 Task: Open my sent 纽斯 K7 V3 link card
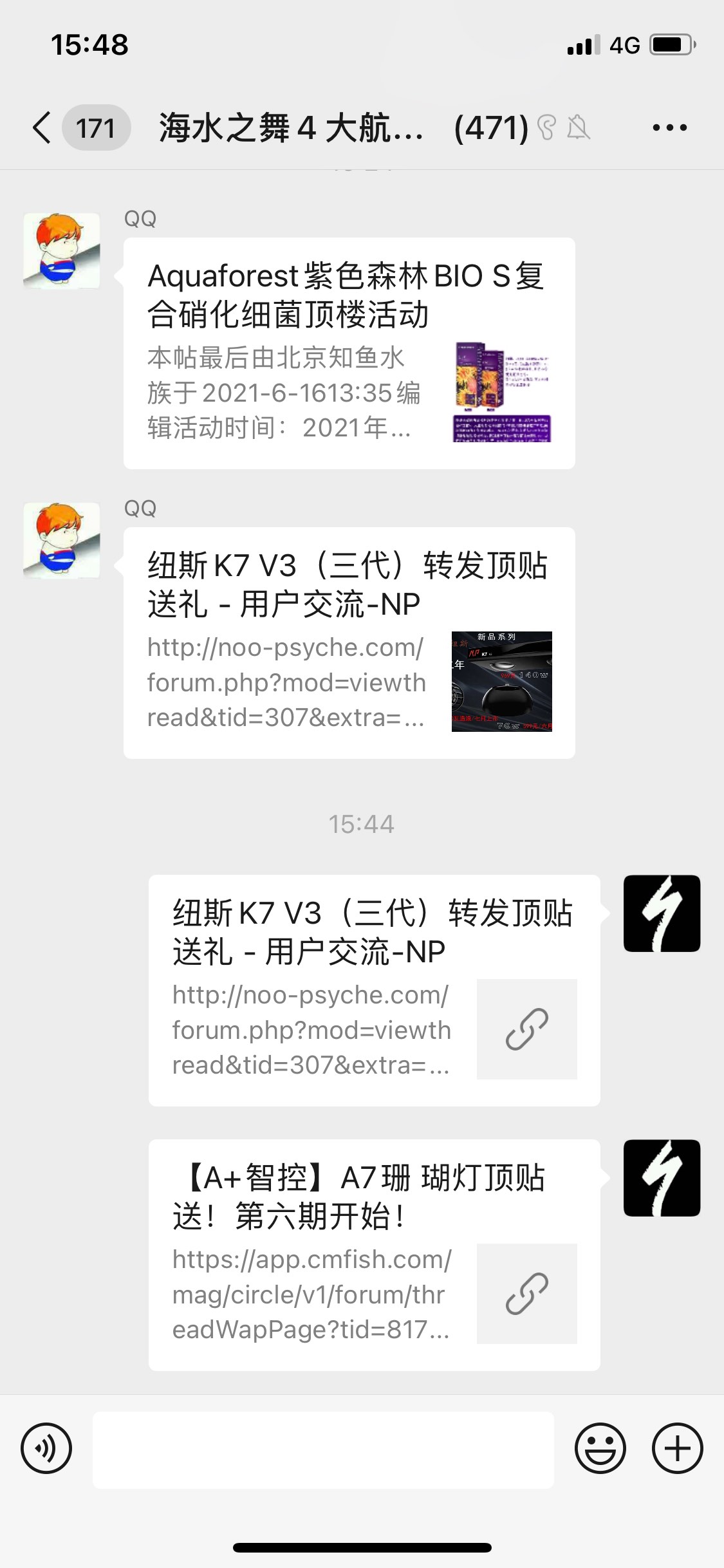(x=374, y=990)
